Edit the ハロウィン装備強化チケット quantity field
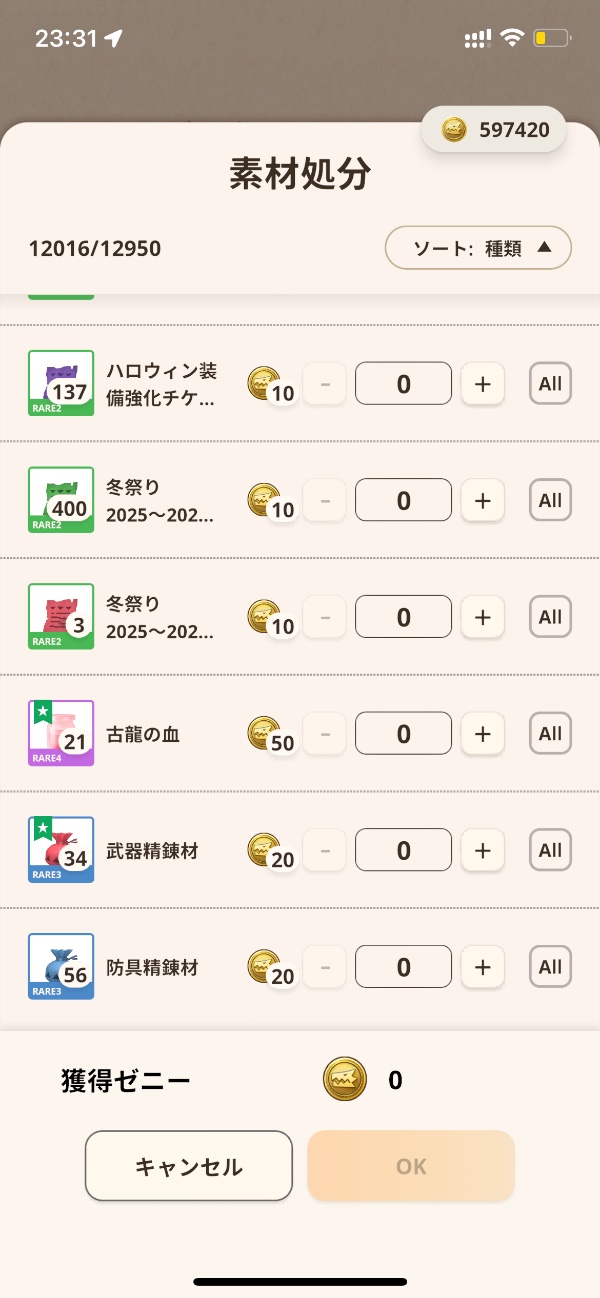The height and width of the screenshot is (1298, 600). tap(403, 384)
